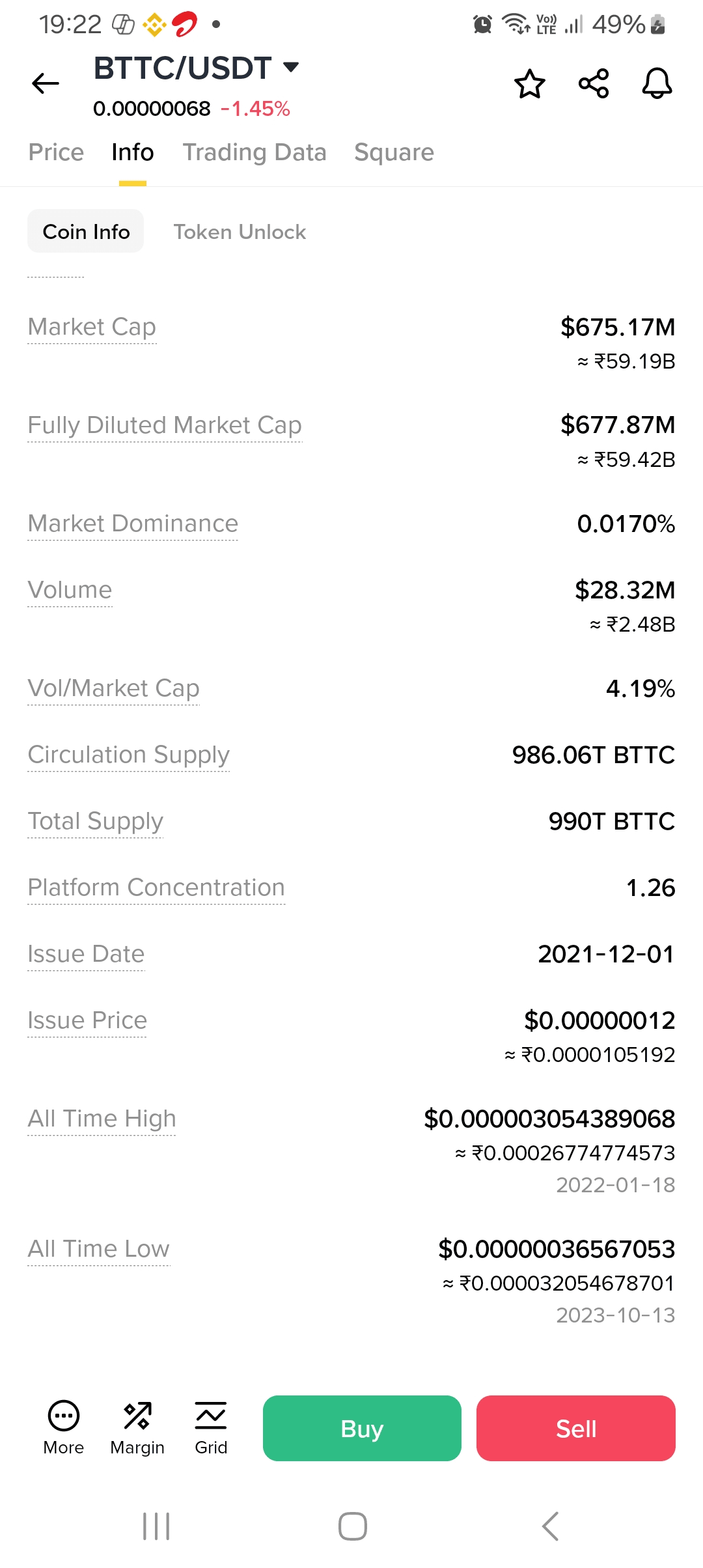
Task: Open the price alert bell
Action: coord(657,83)
